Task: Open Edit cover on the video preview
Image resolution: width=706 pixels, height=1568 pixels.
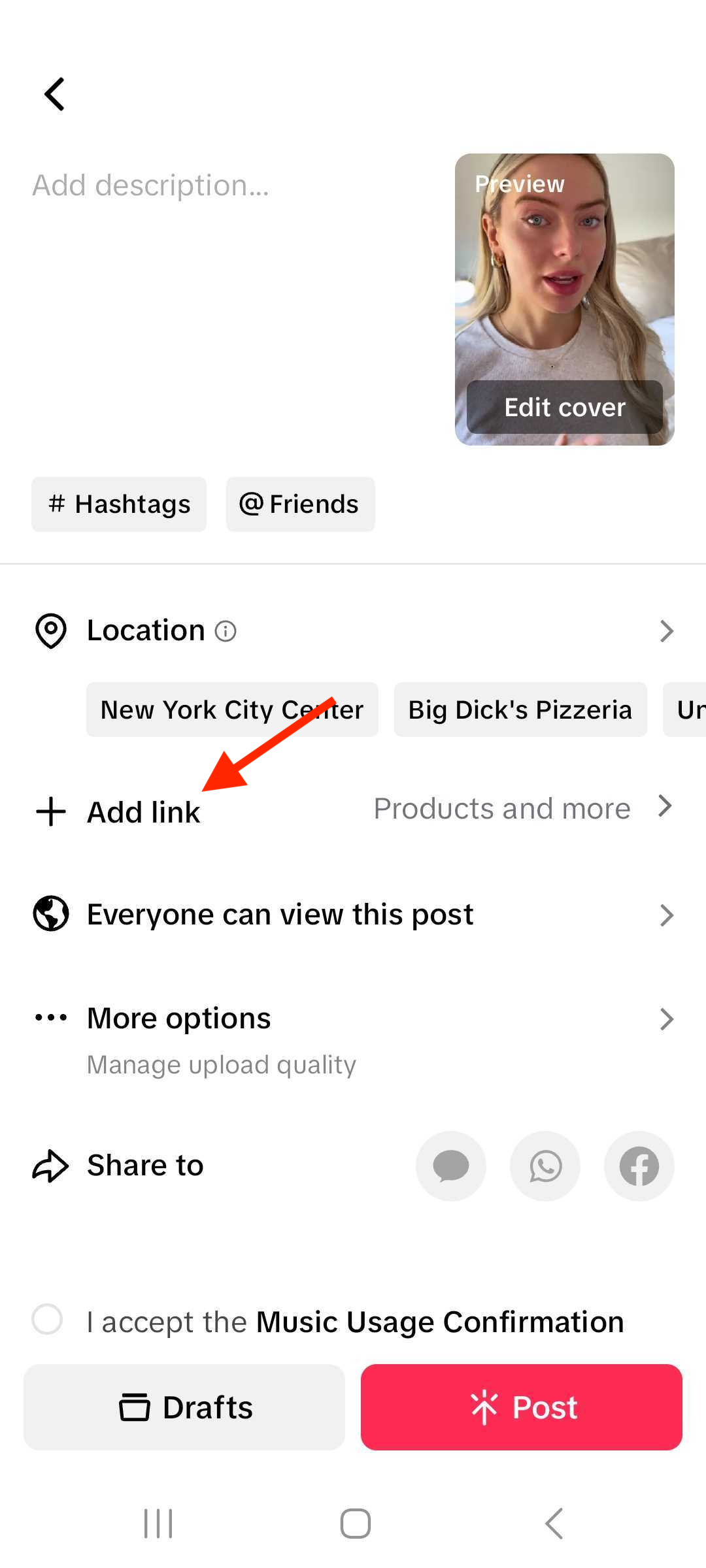Action: tap(565, 407)
